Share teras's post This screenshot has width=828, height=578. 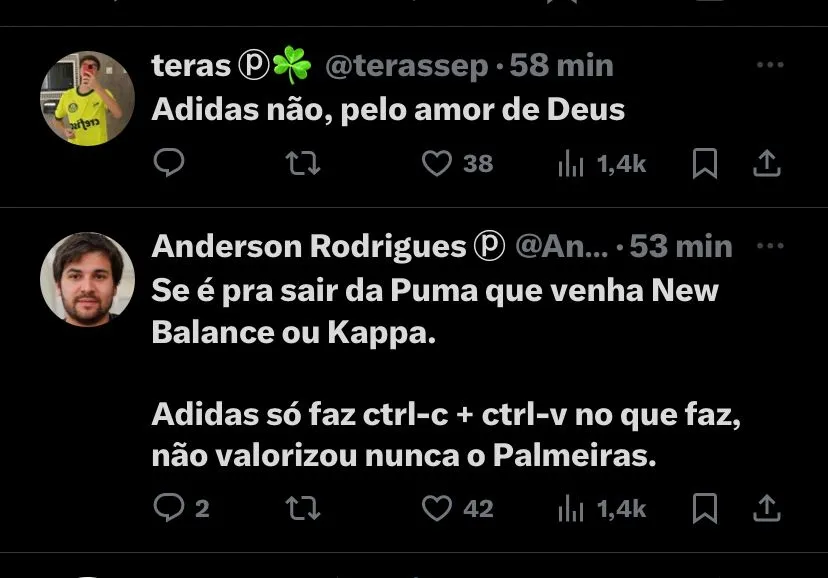coord(767,163)
